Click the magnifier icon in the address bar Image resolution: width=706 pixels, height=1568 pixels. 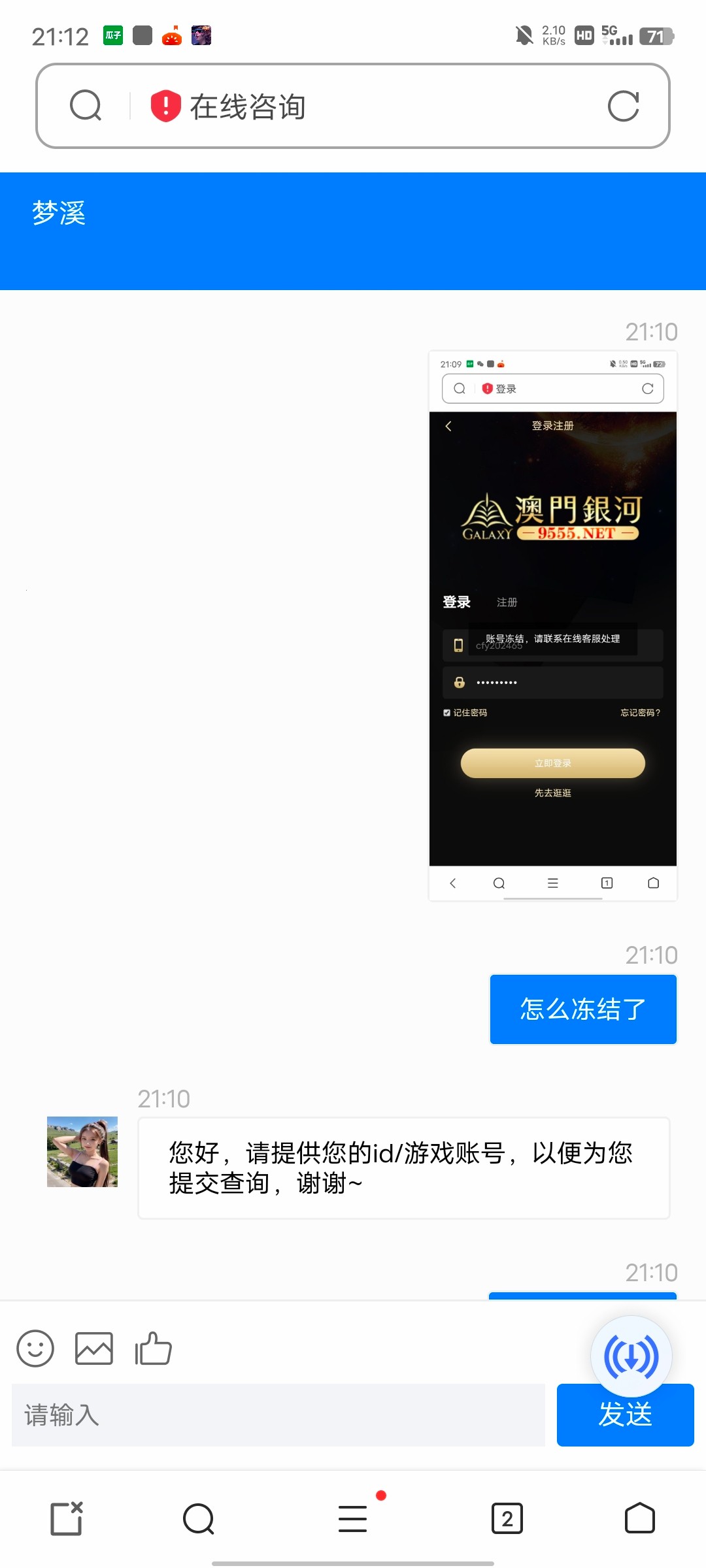(86, 106)
